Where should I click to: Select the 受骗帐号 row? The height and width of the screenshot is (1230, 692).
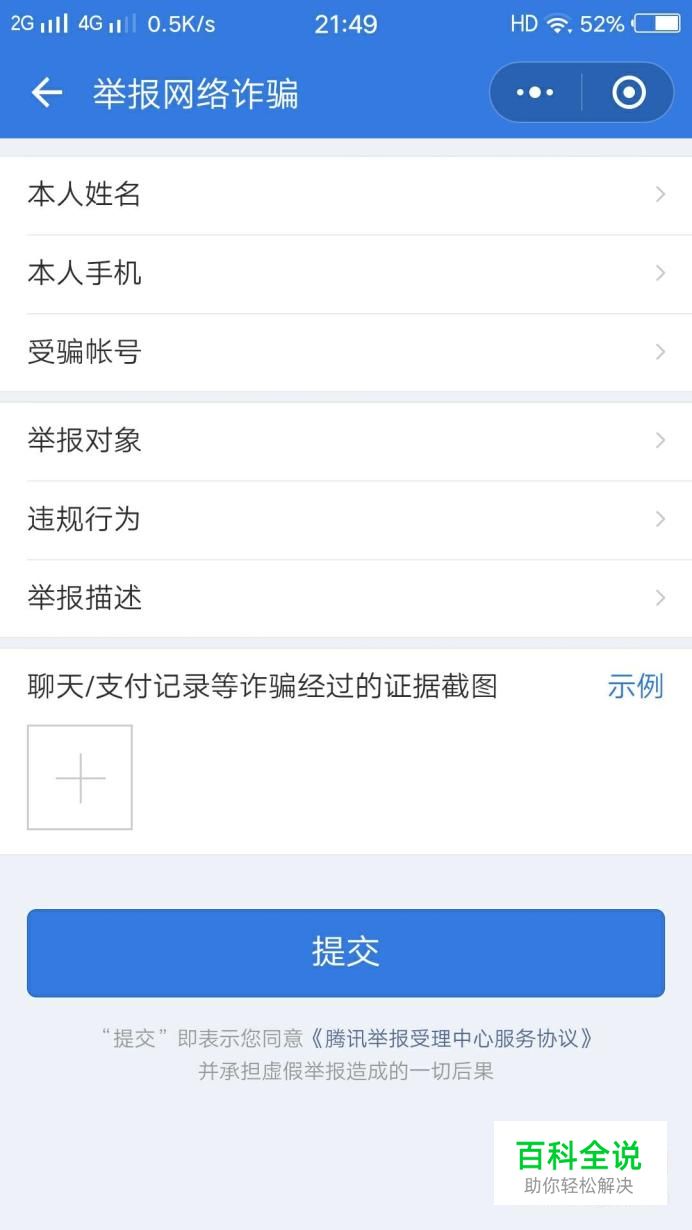[x=346, y=352]
